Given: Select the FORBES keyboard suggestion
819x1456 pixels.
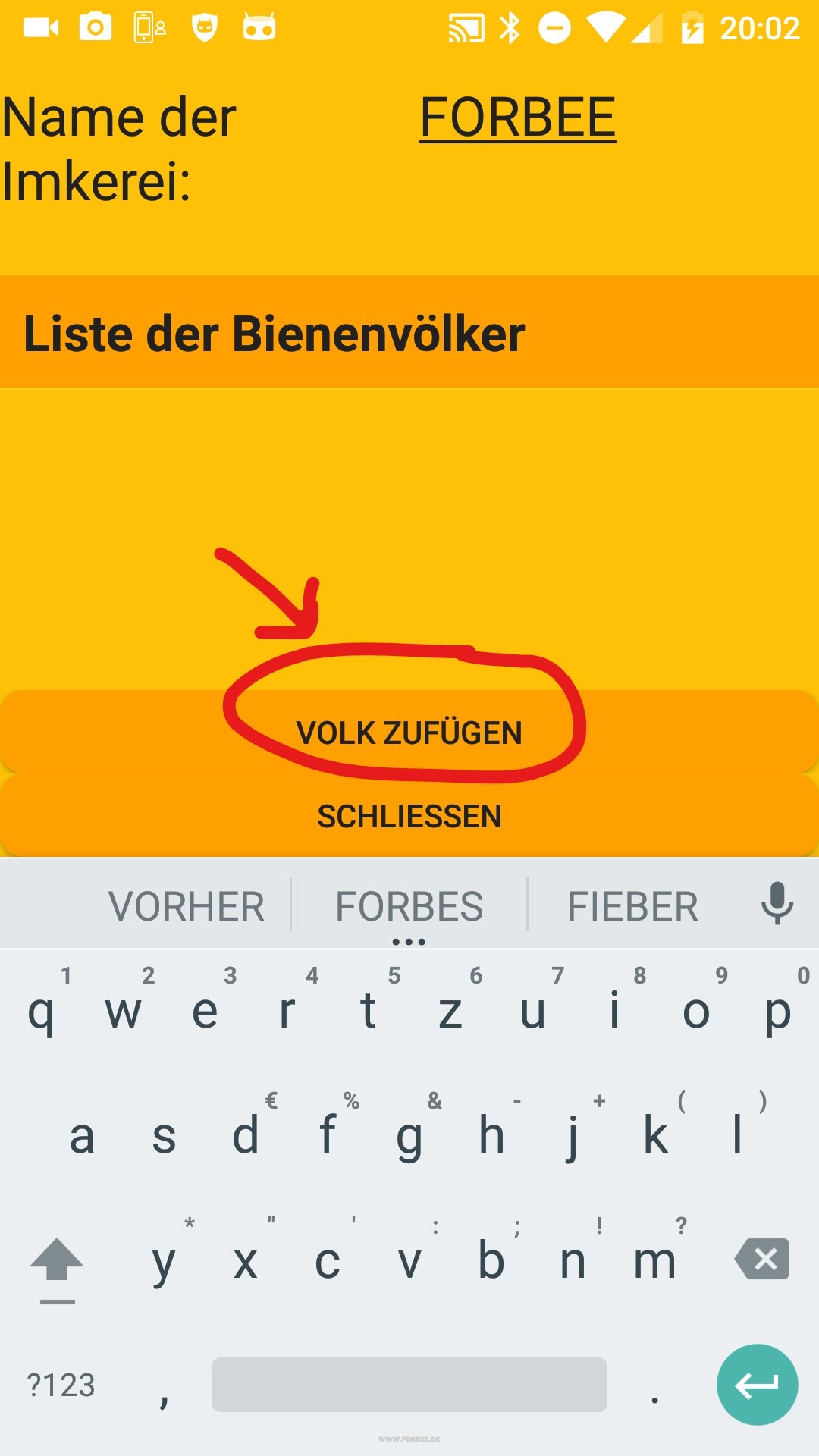Looking at the screenshot, I should 409,906.
